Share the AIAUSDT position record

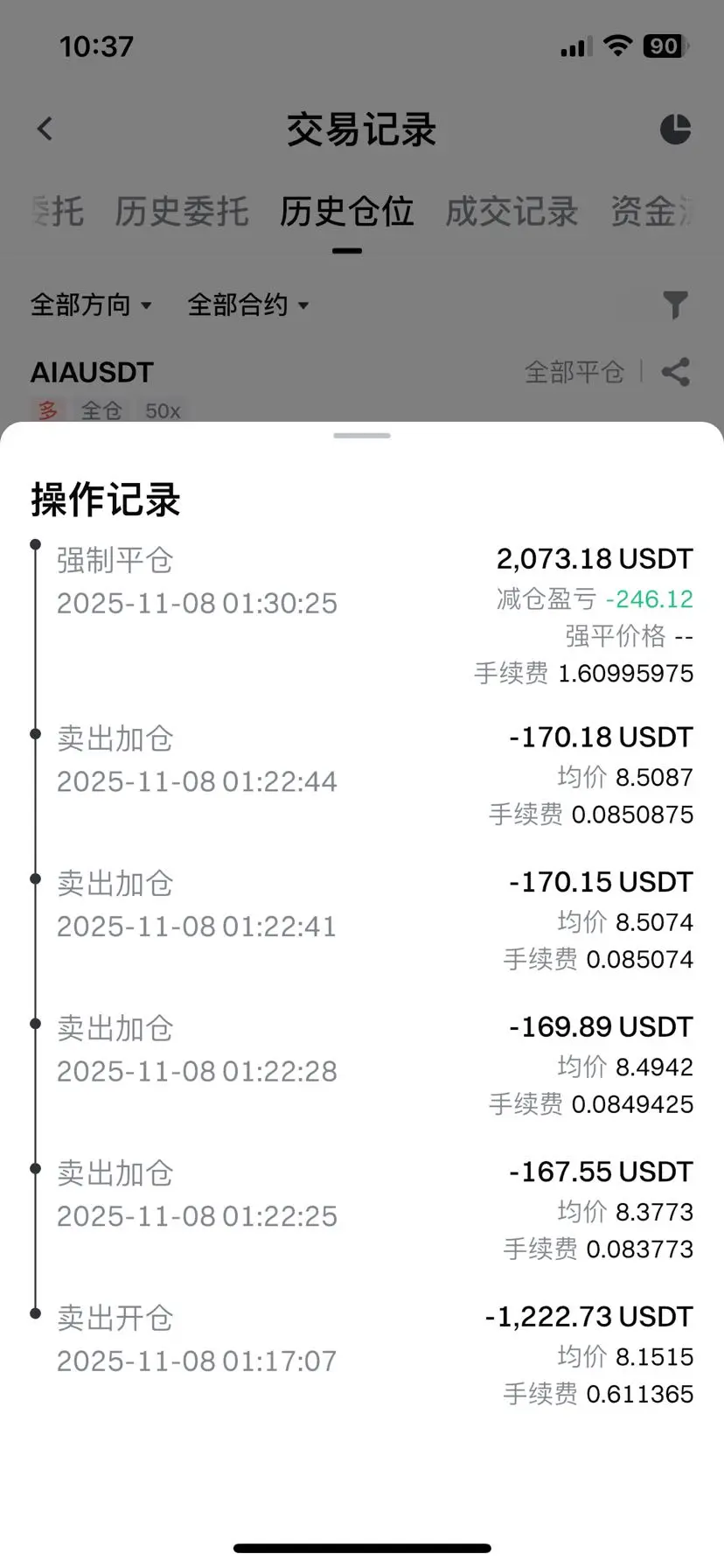(x=675, y=373)
